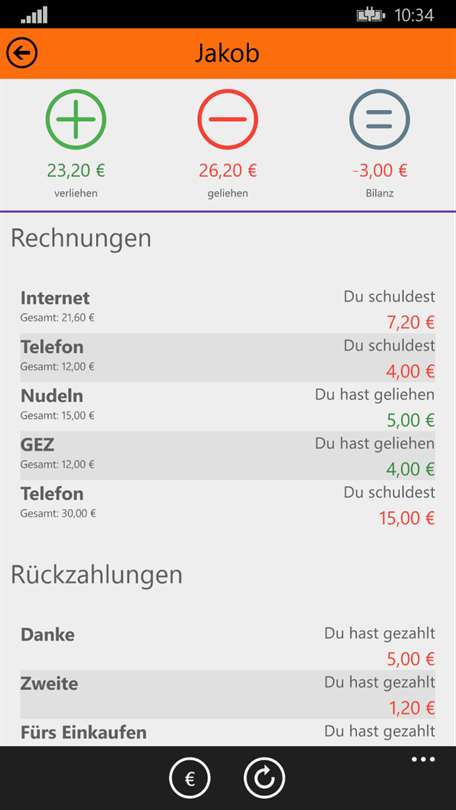Image resolution: width=456 pixels, height=810 pixels.
Task: Open the Bilanz equals button
Action: click(380, 119)
